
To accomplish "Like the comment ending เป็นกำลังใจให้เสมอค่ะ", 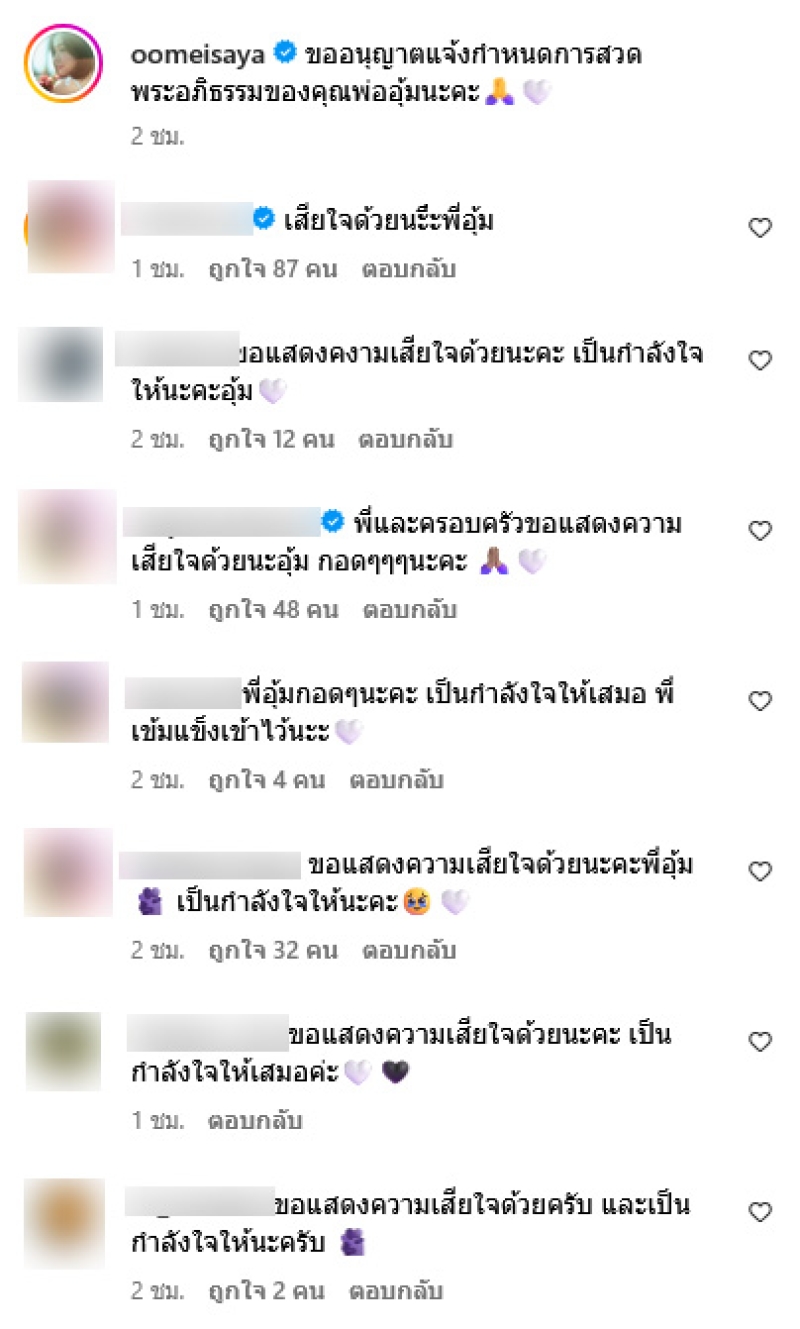I will point(760,1042).
